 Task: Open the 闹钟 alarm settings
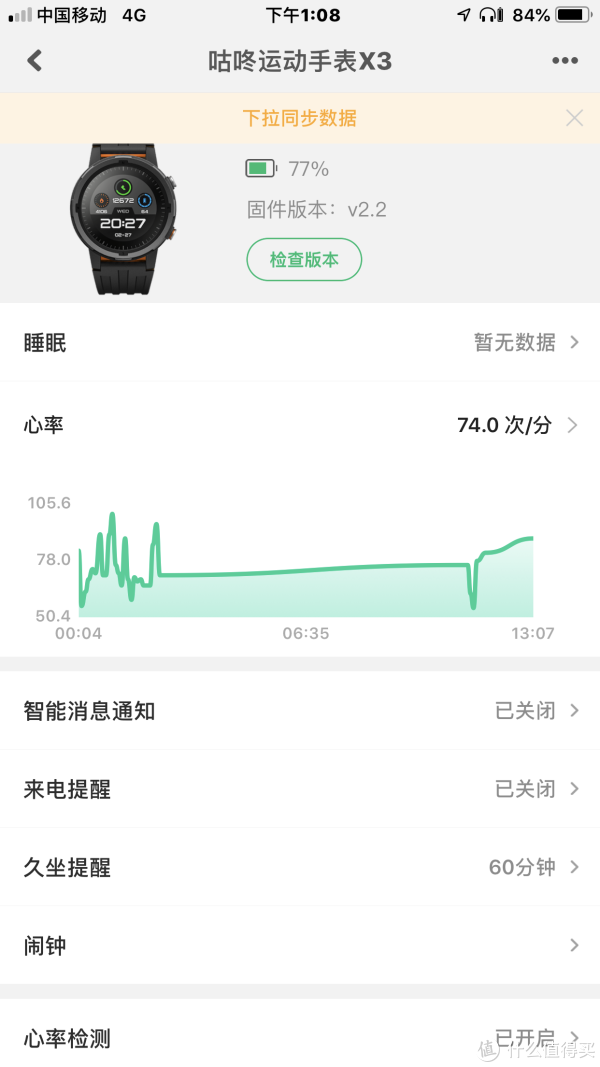[300, 945]
